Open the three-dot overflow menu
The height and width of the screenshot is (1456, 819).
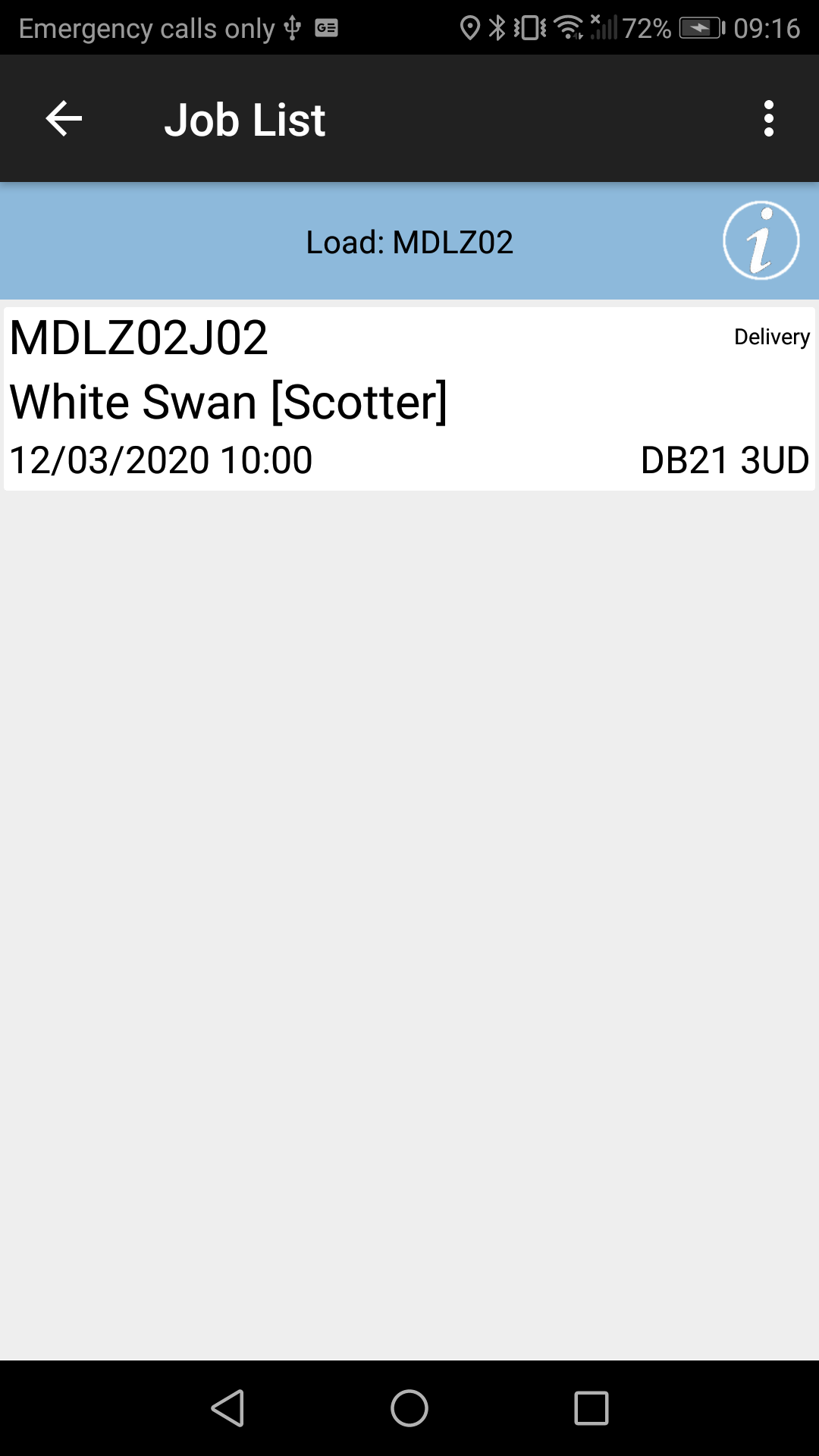769,119
